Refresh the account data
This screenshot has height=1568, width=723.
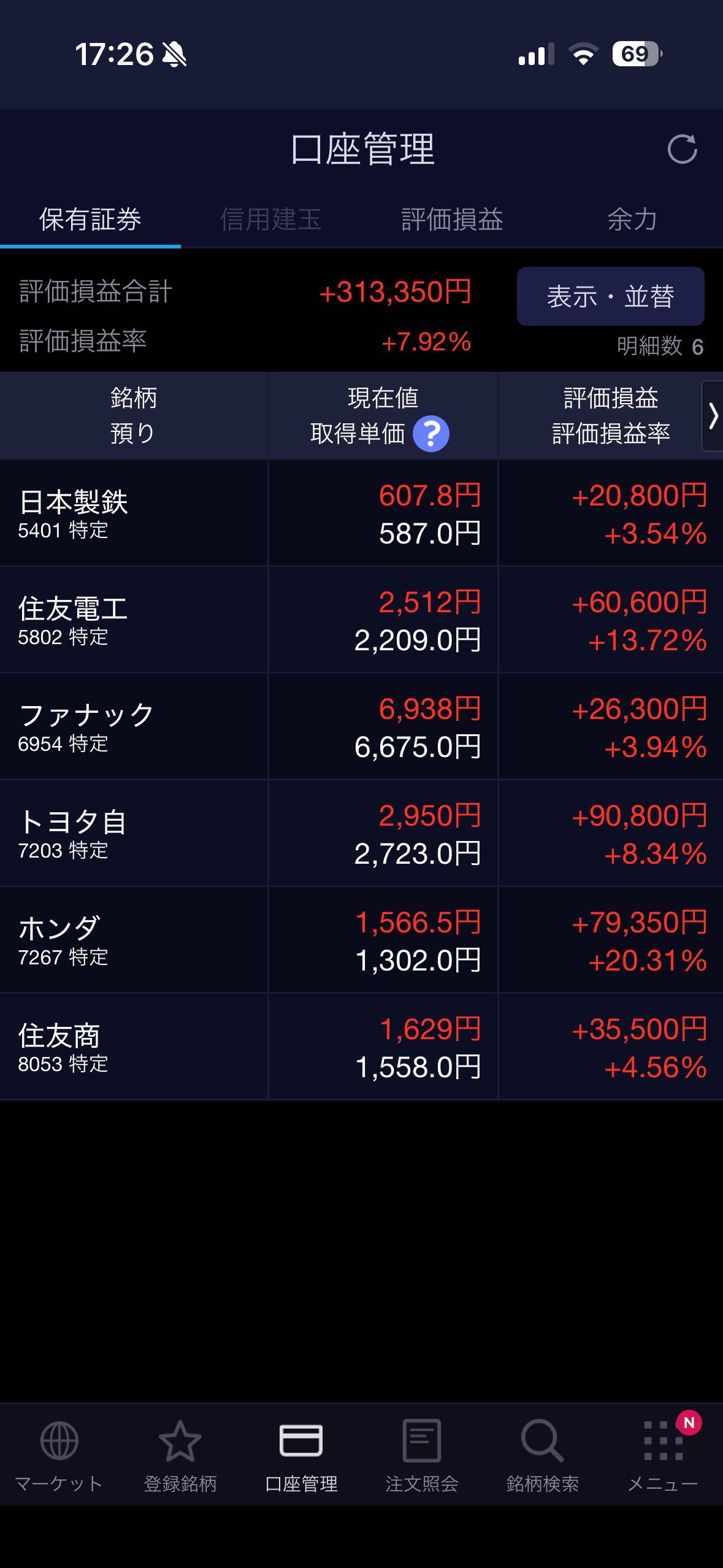pos(682,149)
